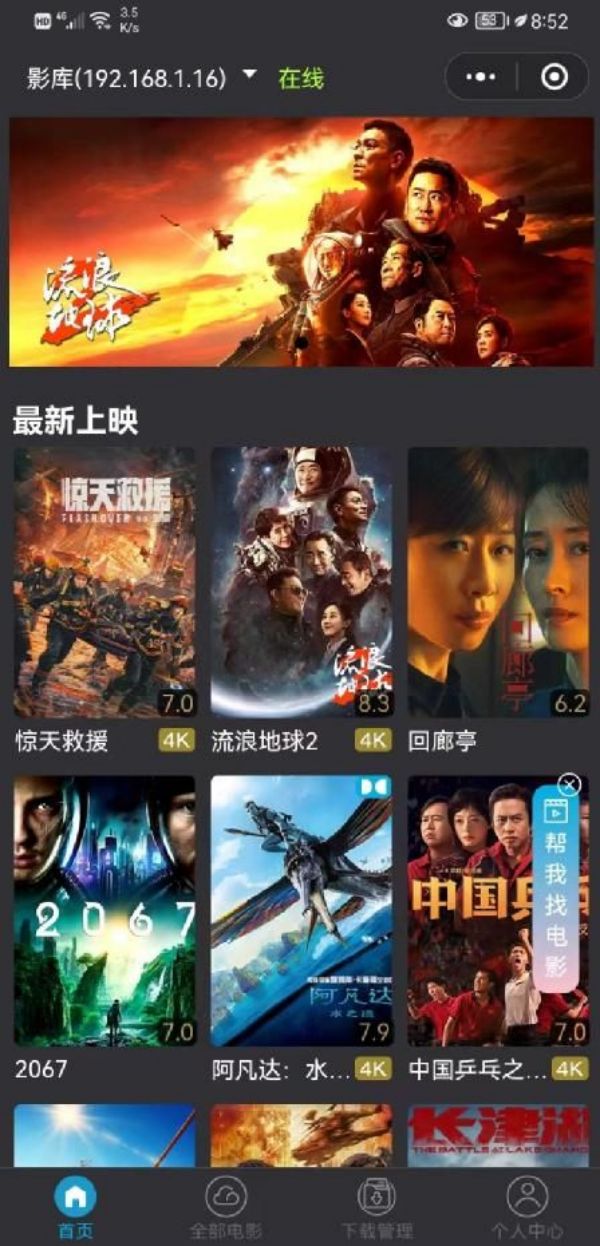Open the mini program three-dot menu
The image size is (600, 1246).
pyautogui.click(x=481, y=77)
